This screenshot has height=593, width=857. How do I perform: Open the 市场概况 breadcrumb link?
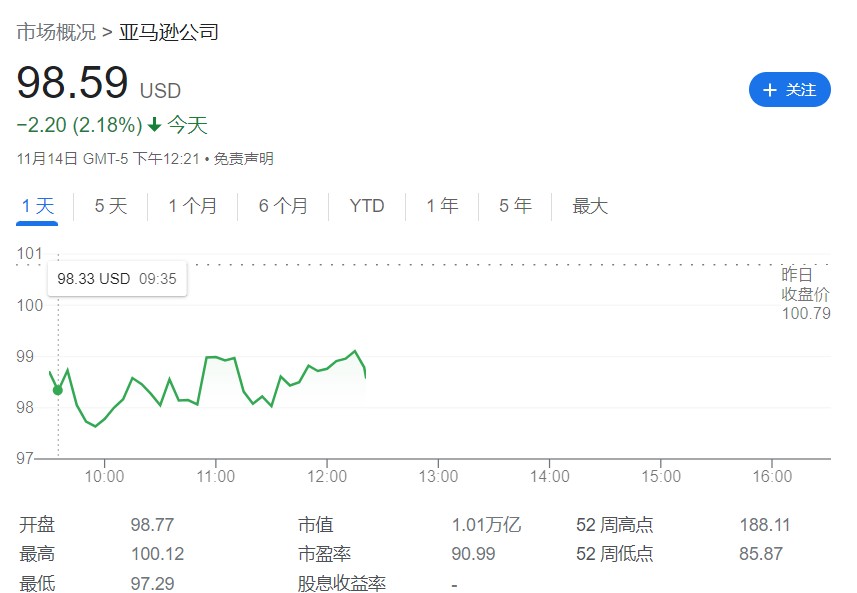(x=56, y=32)
